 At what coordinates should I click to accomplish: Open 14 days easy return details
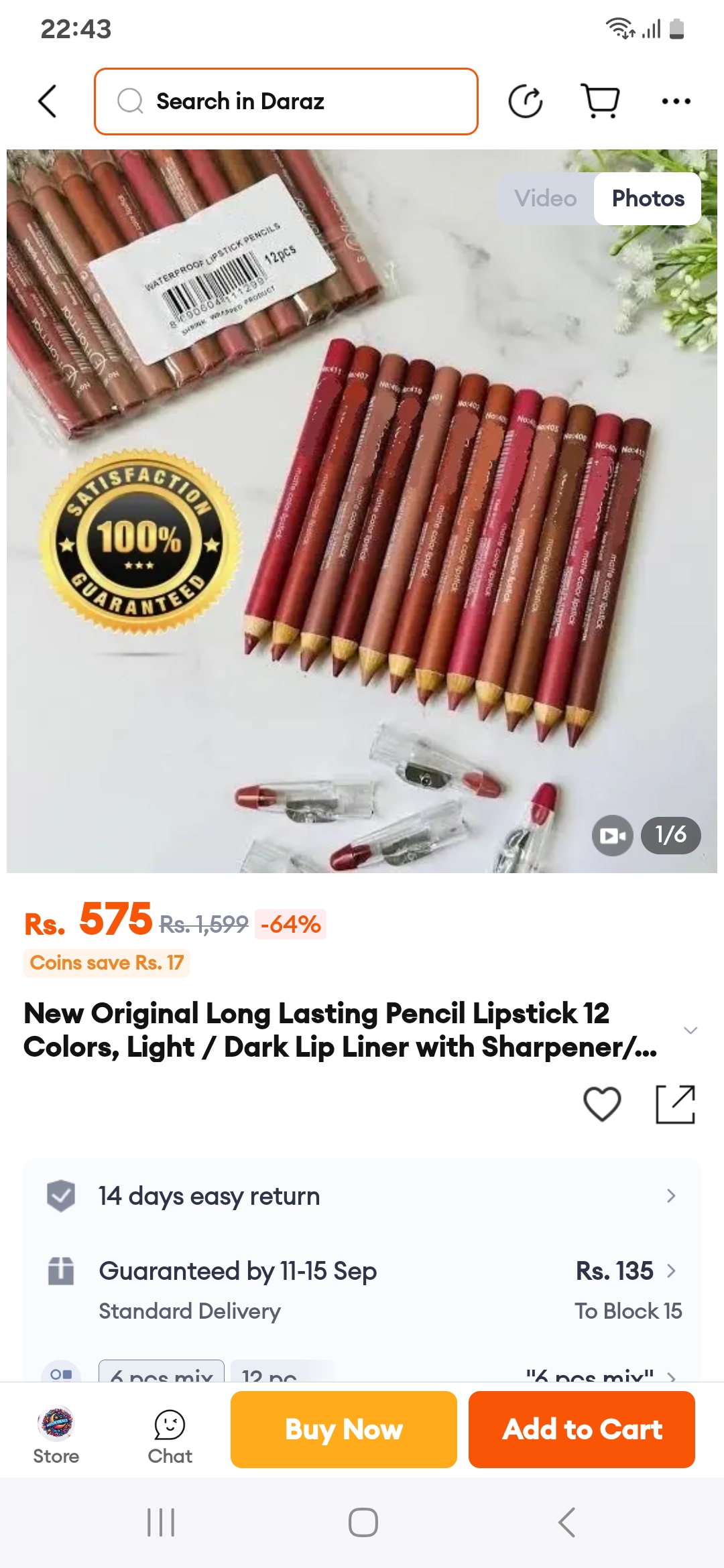362,1196
